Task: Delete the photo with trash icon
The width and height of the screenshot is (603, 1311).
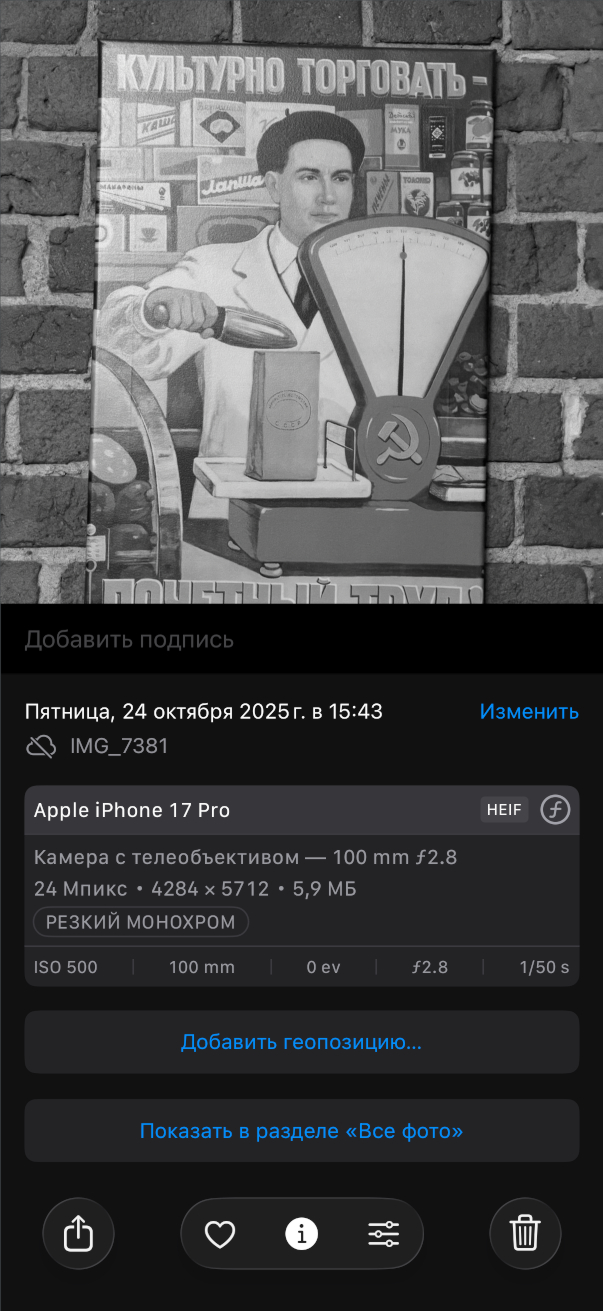Action: pos(525,1234)
